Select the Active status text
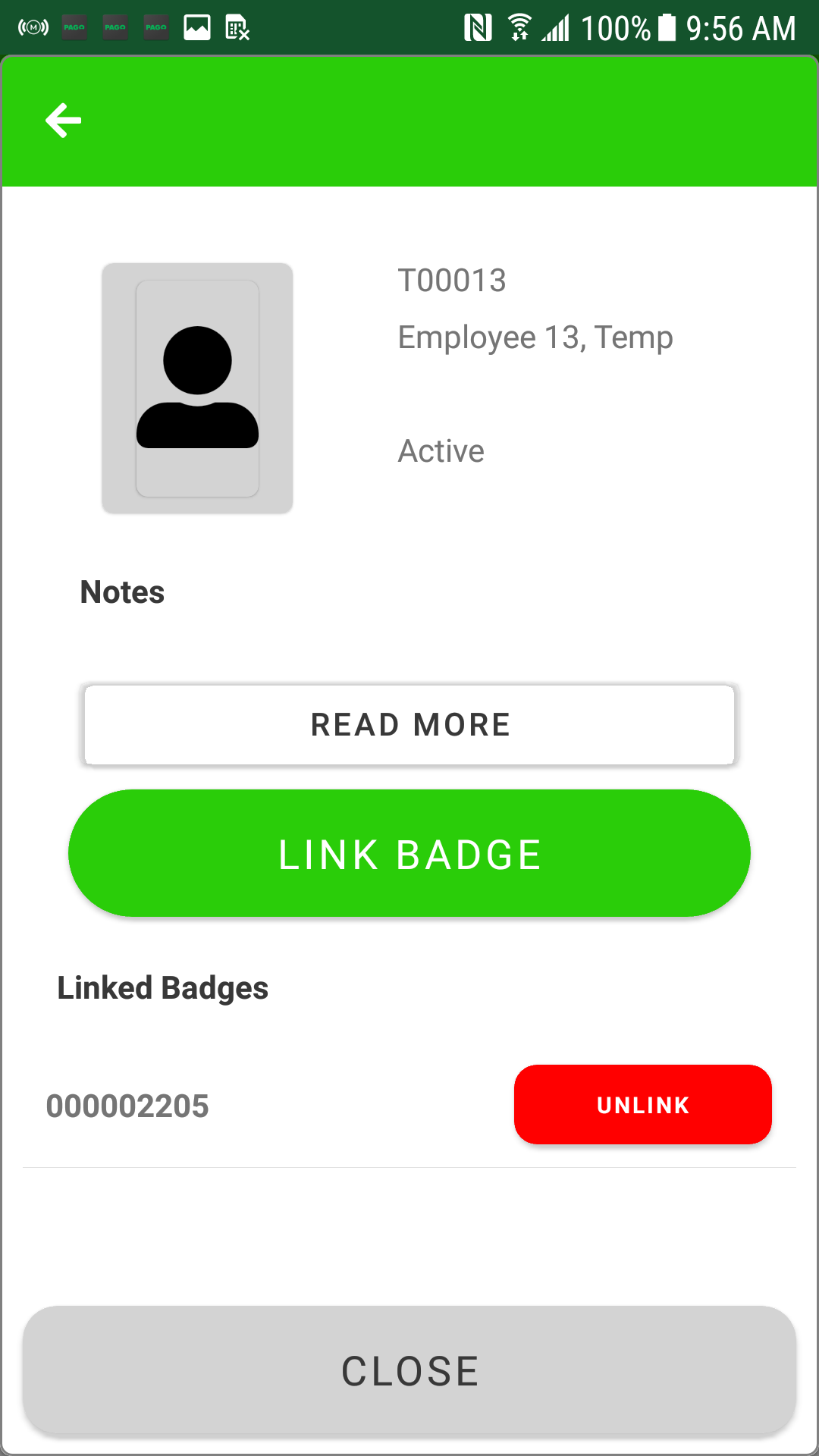819x1456 pixels. point(441,450)
